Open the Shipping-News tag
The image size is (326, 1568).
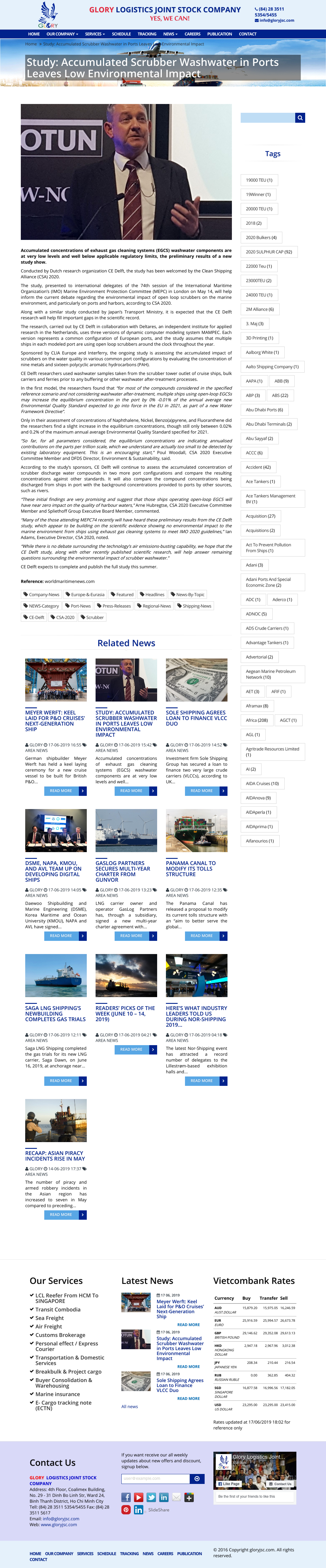point(194,606)
